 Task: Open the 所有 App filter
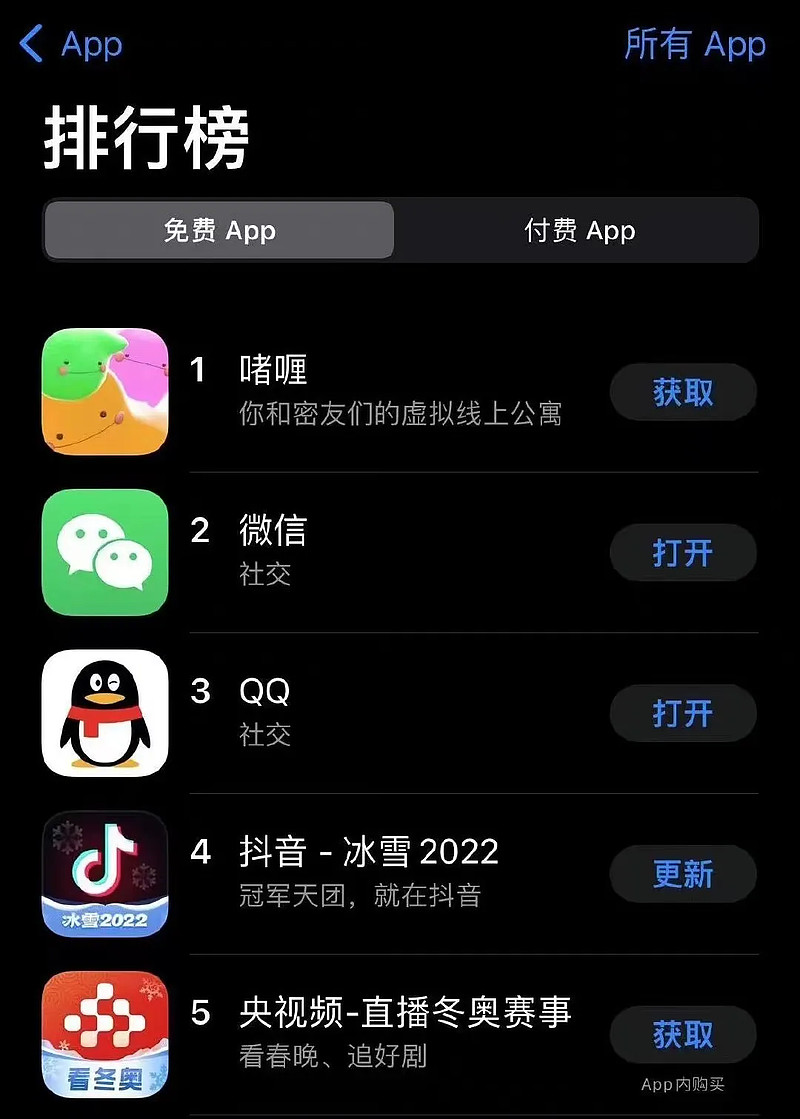point(695,45)
